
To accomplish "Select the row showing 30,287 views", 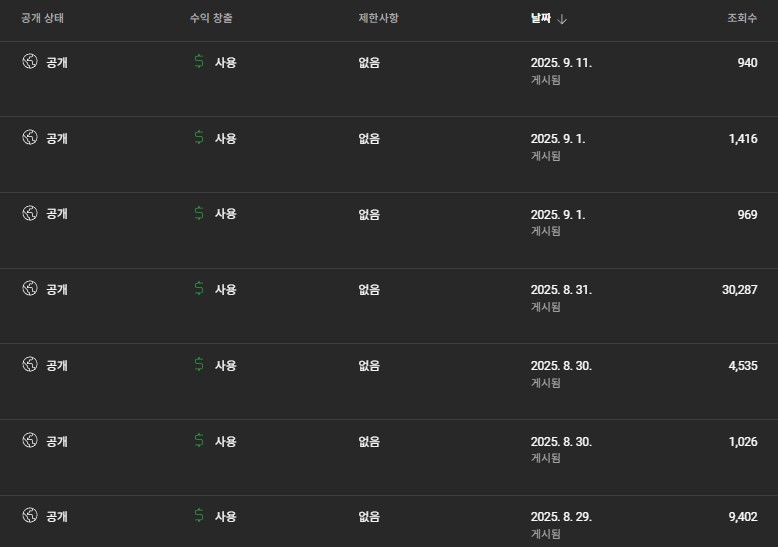I will point(739,289).
